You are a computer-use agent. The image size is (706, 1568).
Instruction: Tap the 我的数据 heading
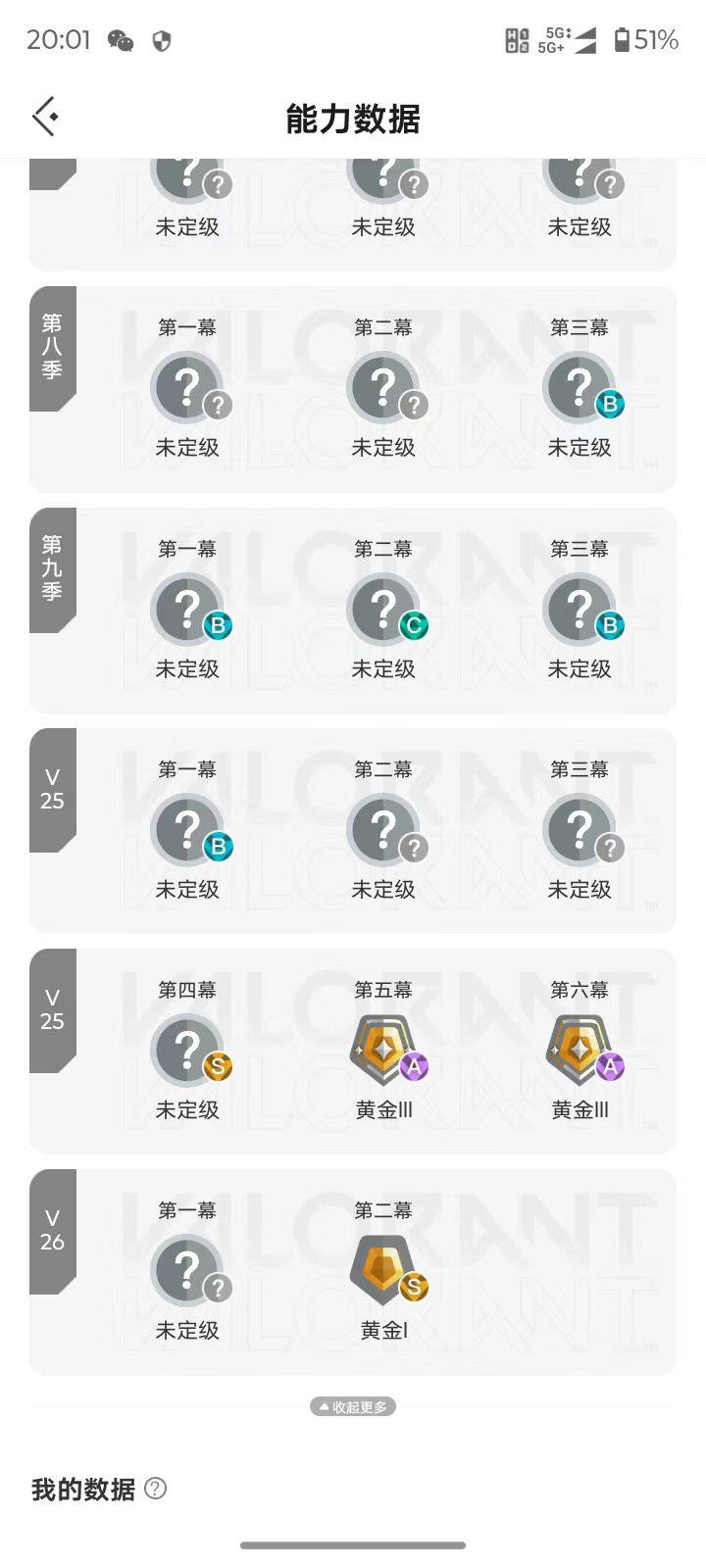click(80, 1489)
